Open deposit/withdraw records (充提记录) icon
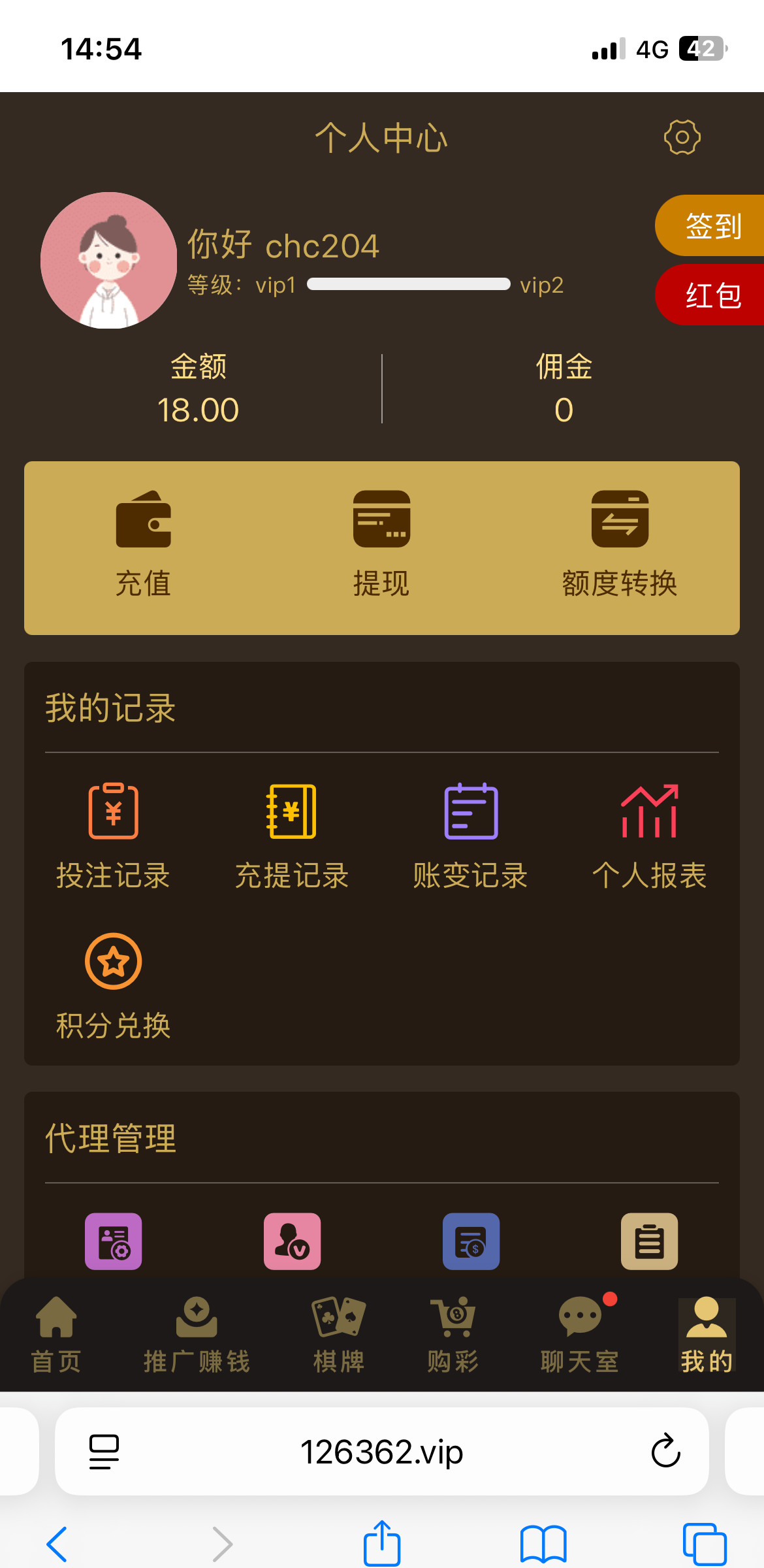This screenshot has width=764, height=1568. (291, 812)
